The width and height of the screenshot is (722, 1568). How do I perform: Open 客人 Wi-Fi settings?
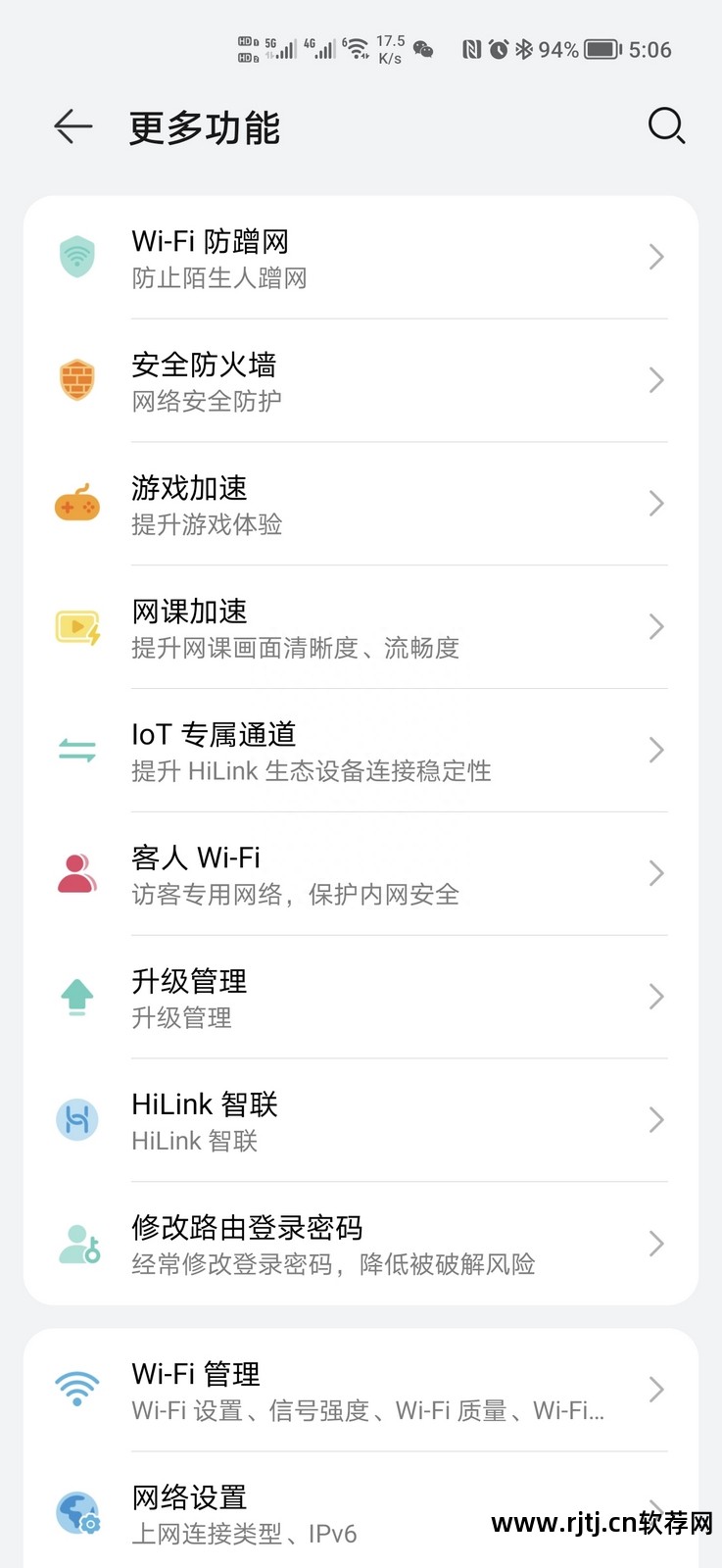point(361,874)
